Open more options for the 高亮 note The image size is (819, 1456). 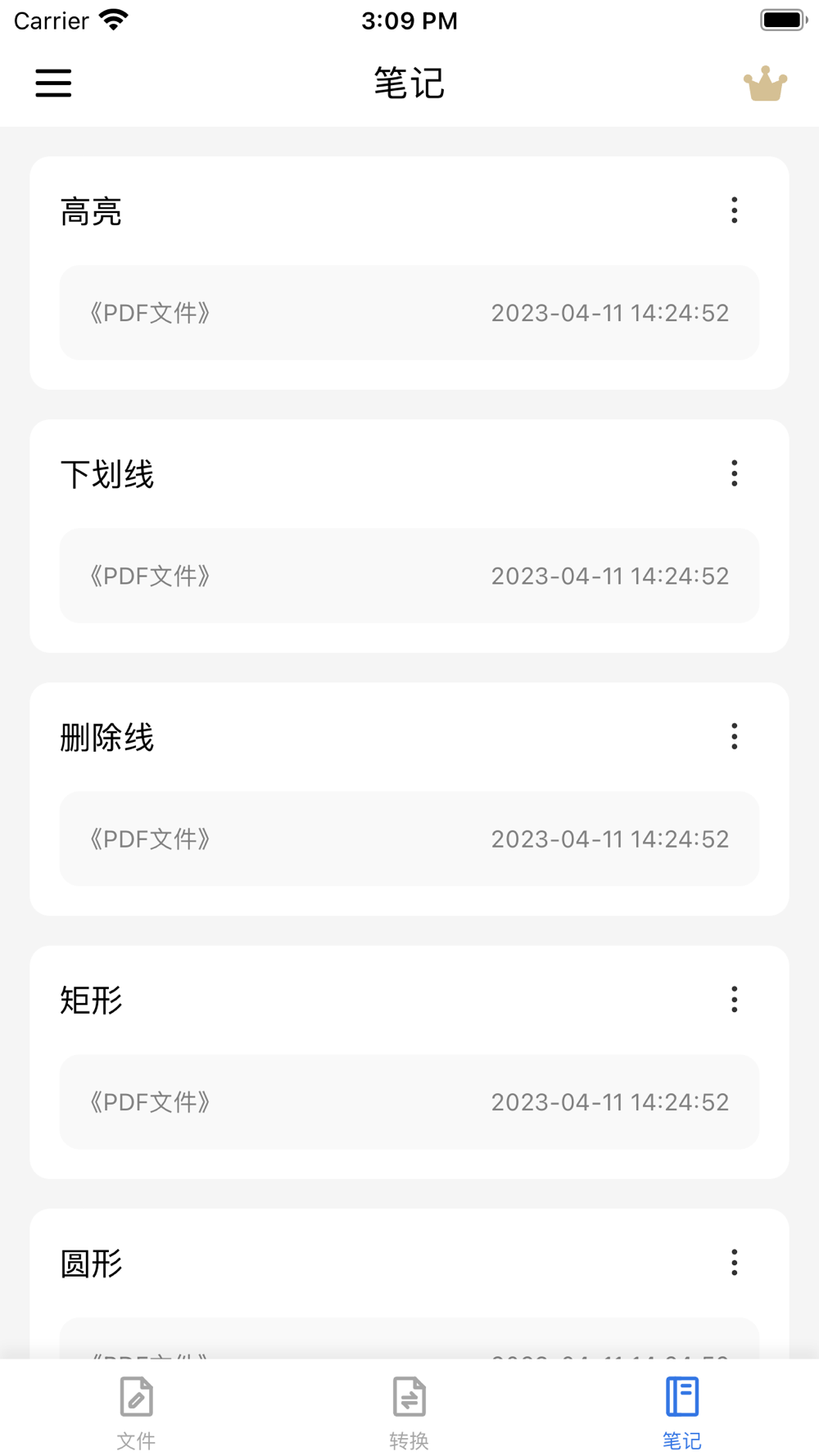[735, 210]
